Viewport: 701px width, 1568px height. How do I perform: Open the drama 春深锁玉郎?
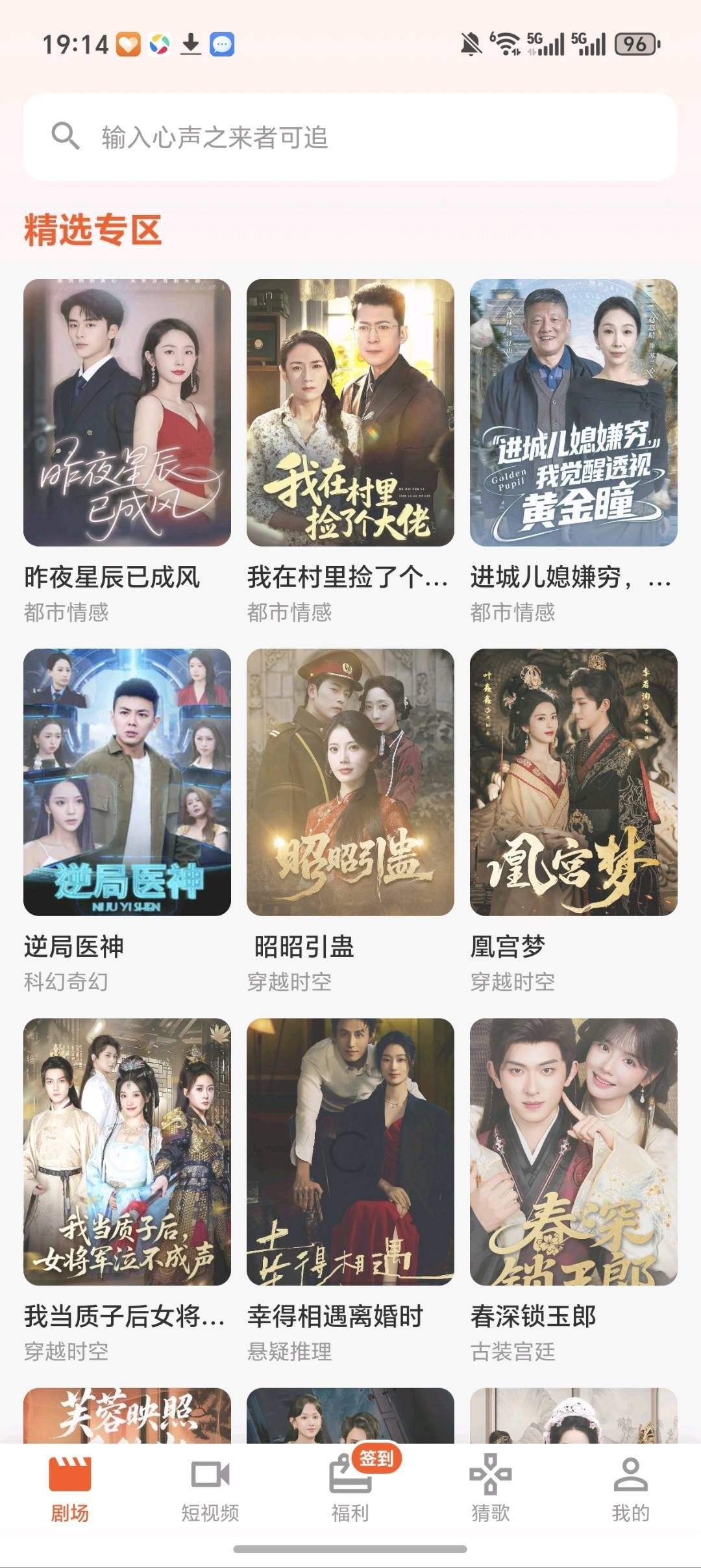point(574,1152)
